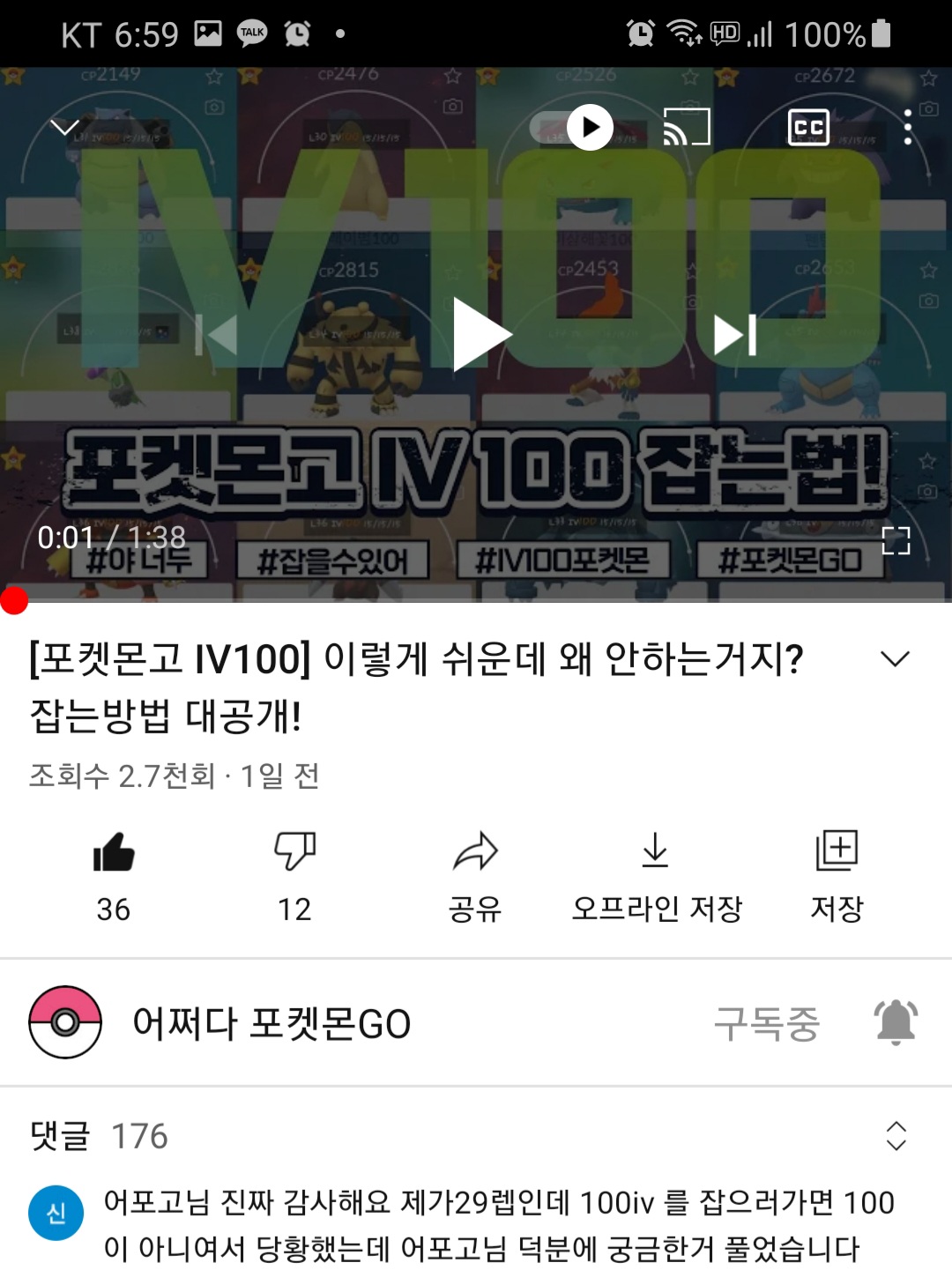Minimize the video player with the down chevron
The image size is (952, 1285).
tap(64, 129)
